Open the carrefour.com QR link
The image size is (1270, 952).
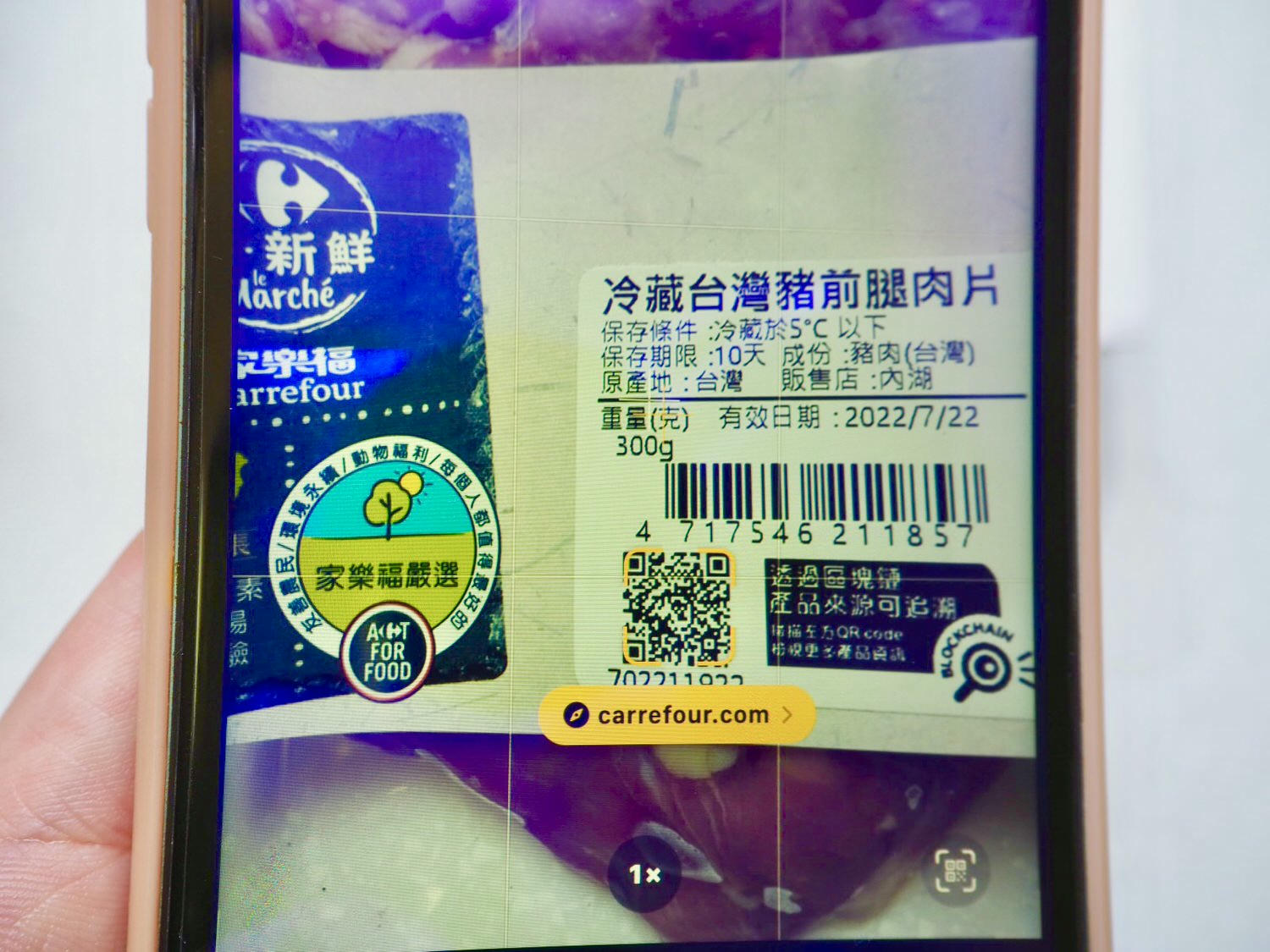click(677, 715)
